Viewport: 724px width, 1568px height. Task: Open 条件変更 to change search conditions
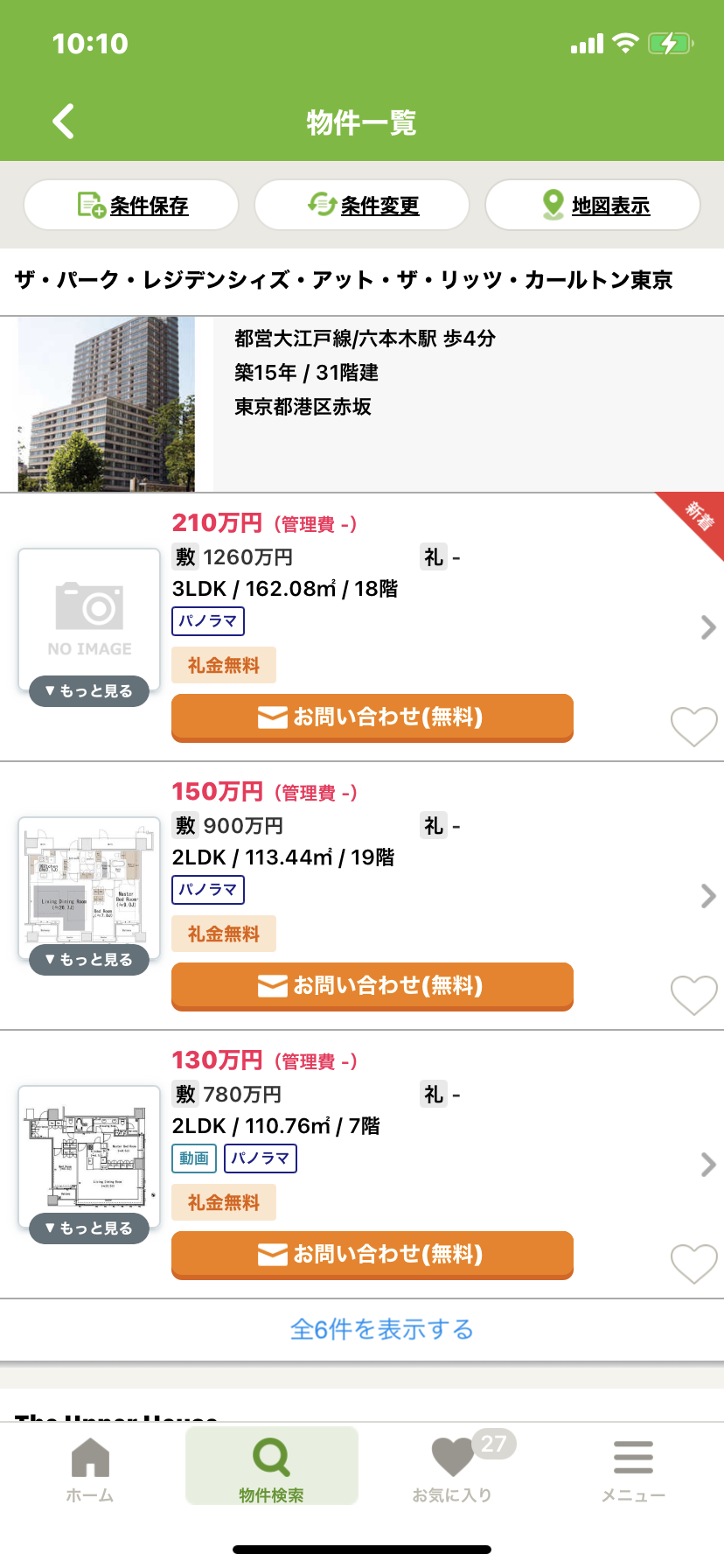tap(362, 206)
